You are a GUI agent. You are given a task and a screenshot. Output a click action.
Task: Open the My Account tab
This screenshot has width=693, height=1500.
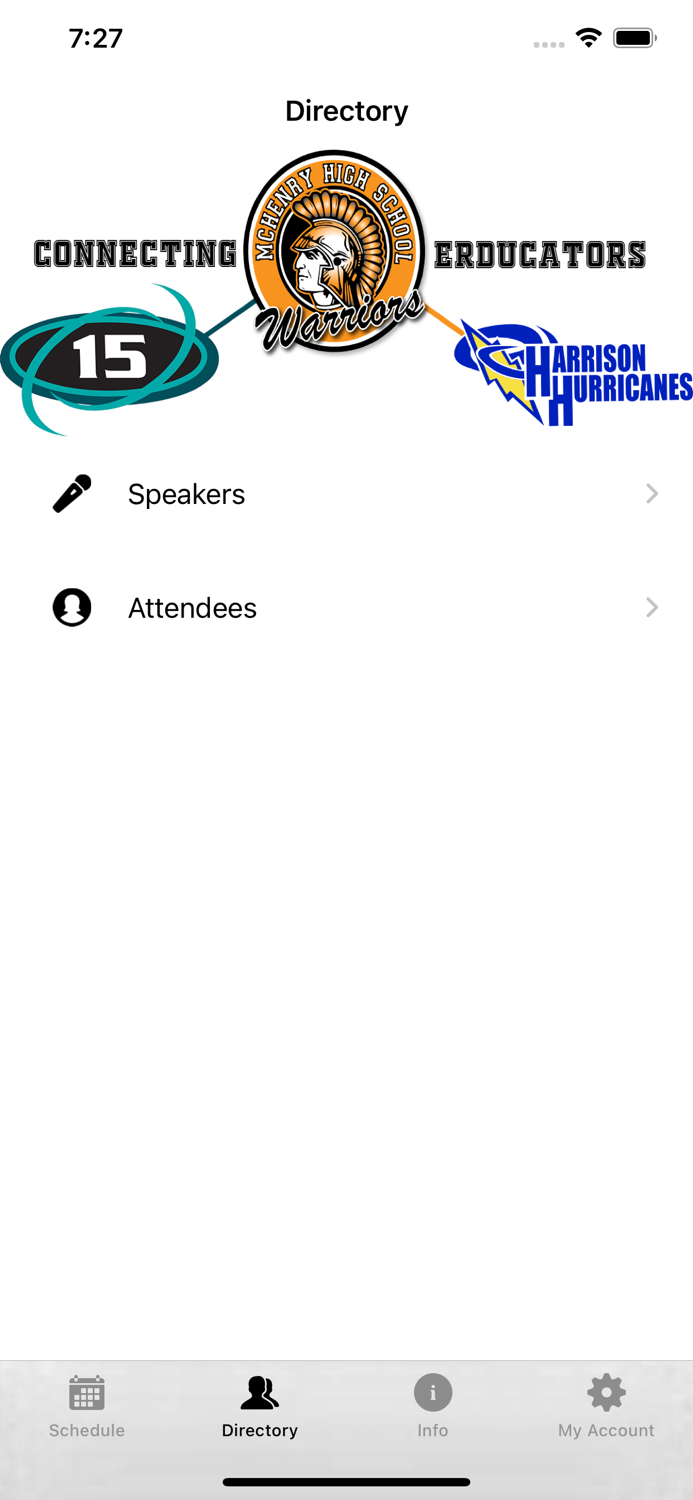coord(606,1405)
